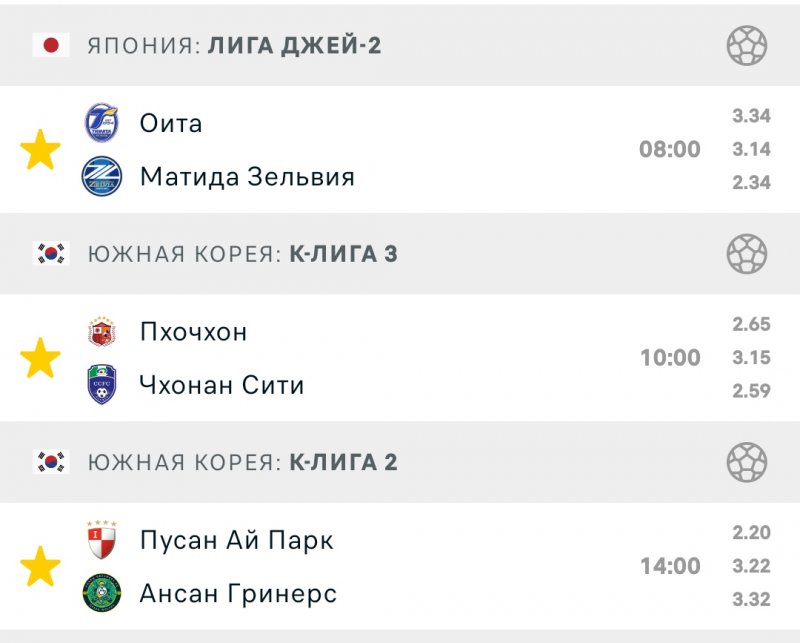Viewport: 800px width, 643px height.
Task: Toggle the favorite star for the Пхочхон match
Action: tap(41, 358)
